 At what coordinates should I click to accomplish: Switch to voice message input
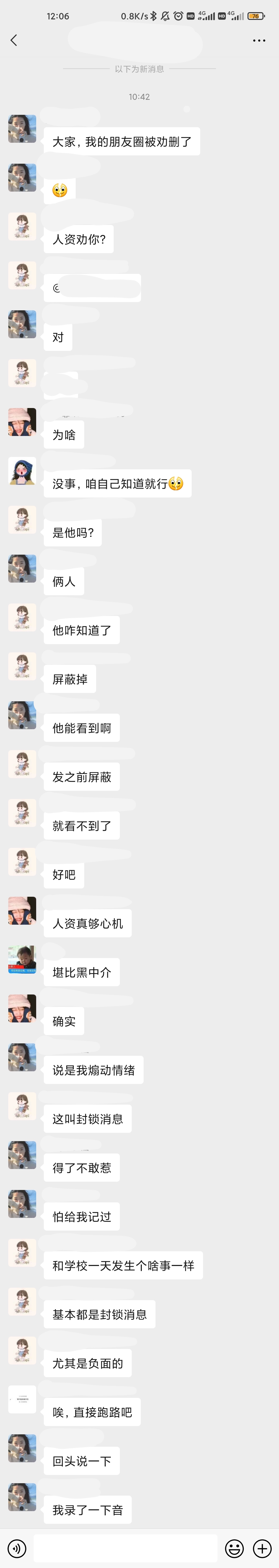click(17, 1548)
